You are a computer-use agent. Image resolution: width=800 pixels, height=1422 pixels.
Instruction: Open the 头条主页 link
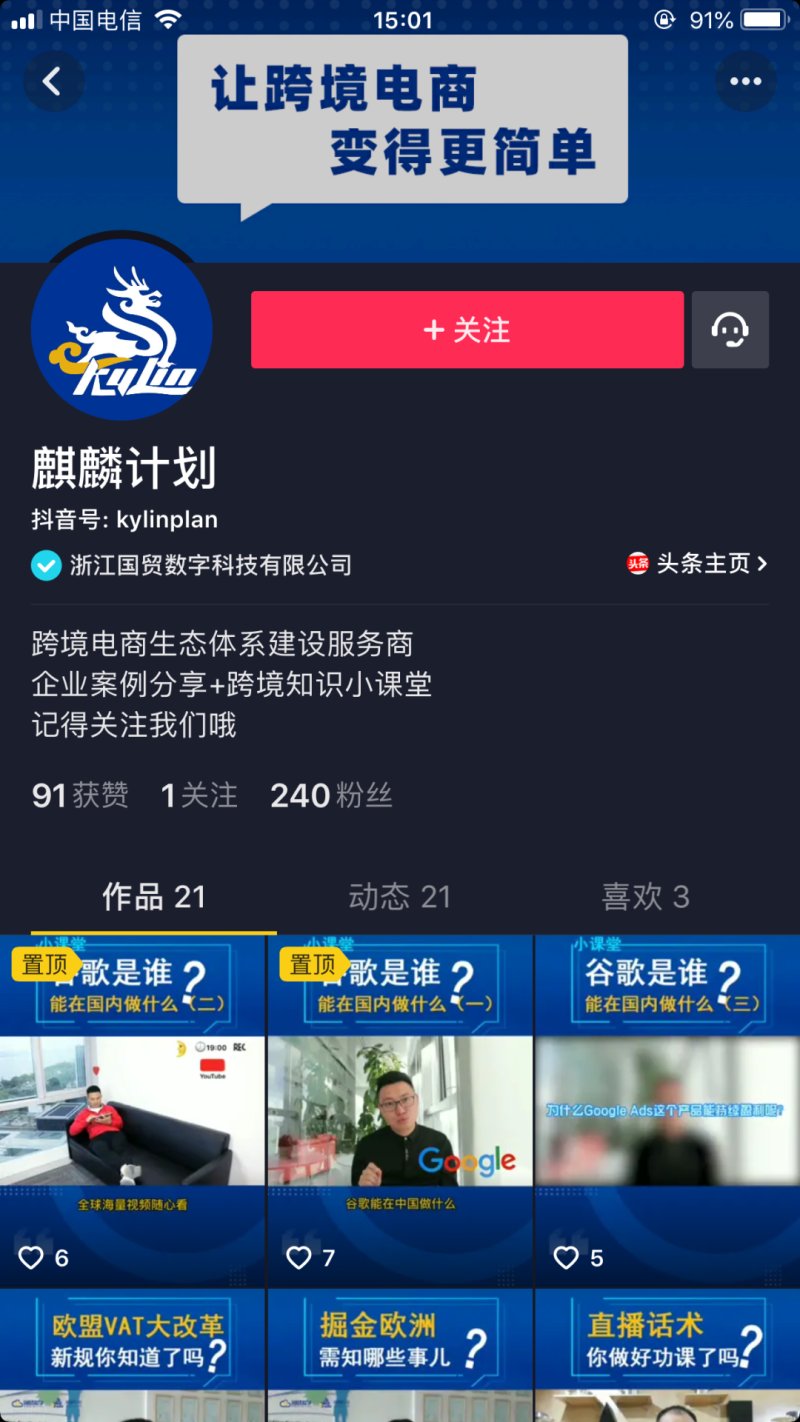pos(697,563)
